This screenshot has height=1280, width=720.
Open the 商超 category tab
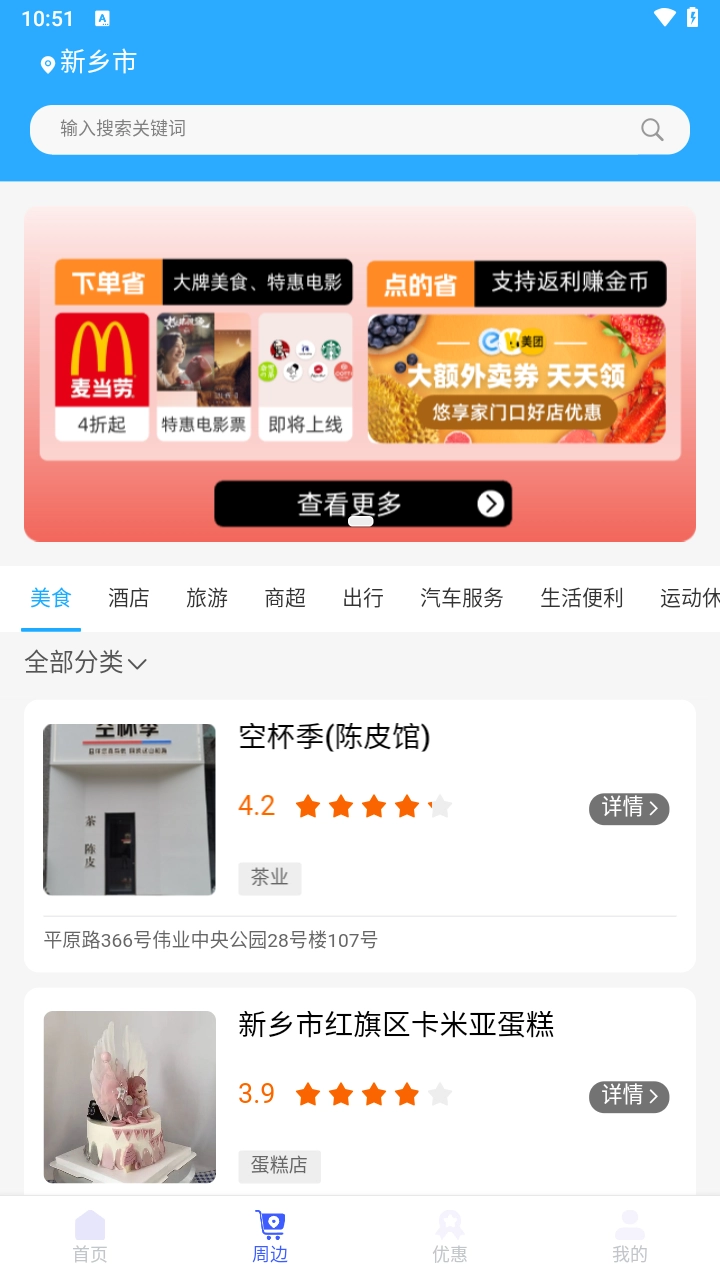point(285,598)
